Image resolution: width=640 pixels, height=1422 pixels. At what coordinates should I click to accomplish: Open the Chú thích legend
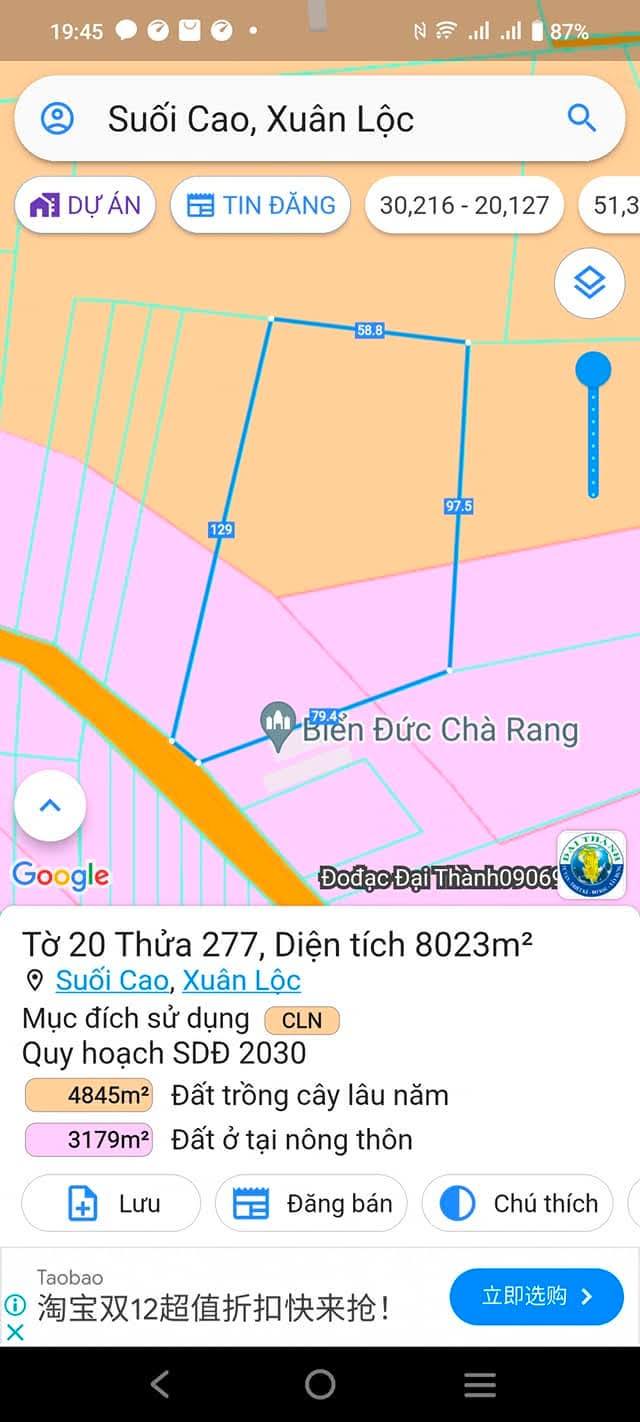tap(517, 1203)
